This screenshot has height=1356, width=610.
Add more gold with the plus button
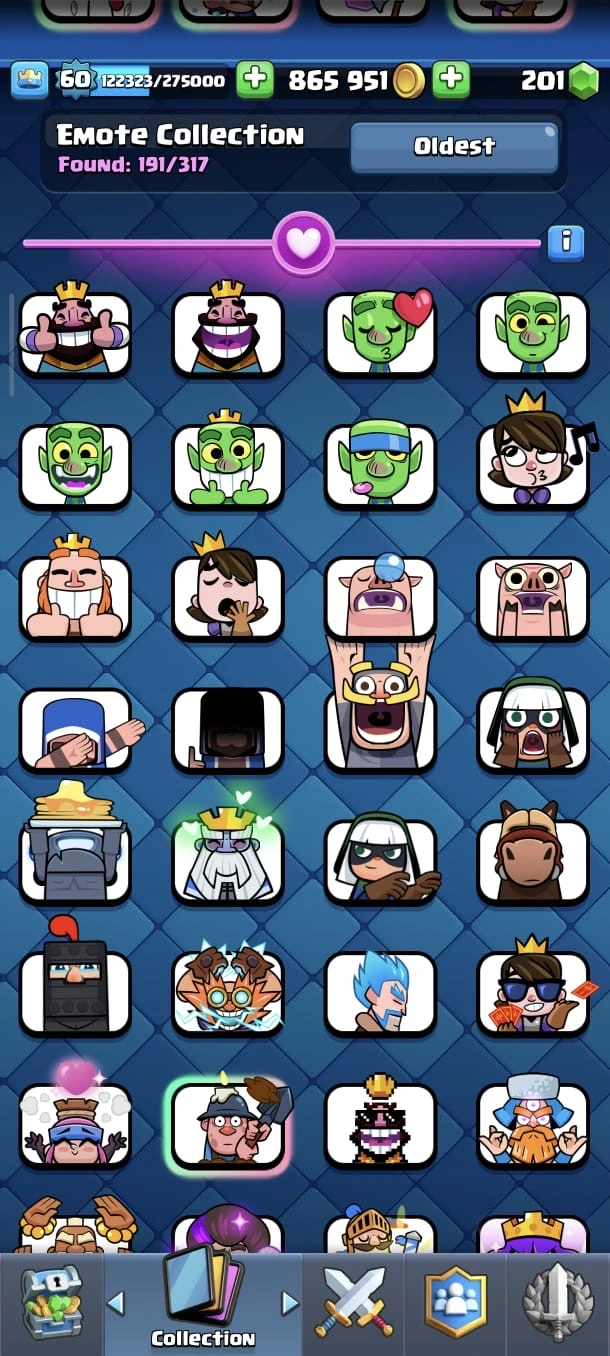point(451,80)
